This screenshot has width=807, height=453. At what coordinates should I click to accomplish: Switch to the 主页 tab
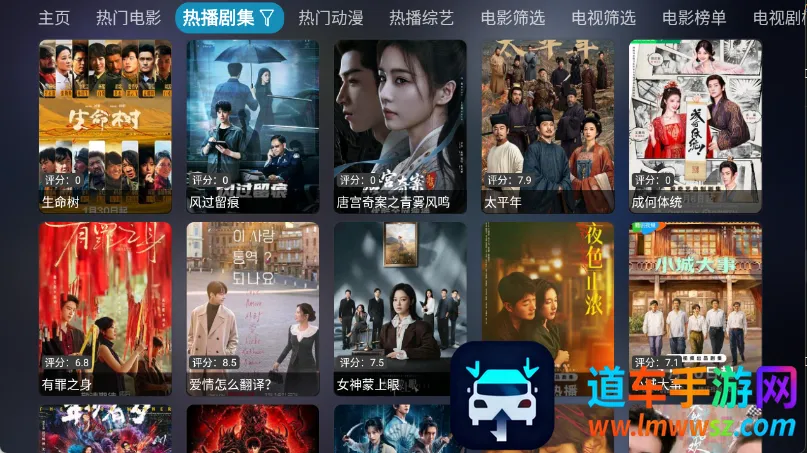(54, 17)
